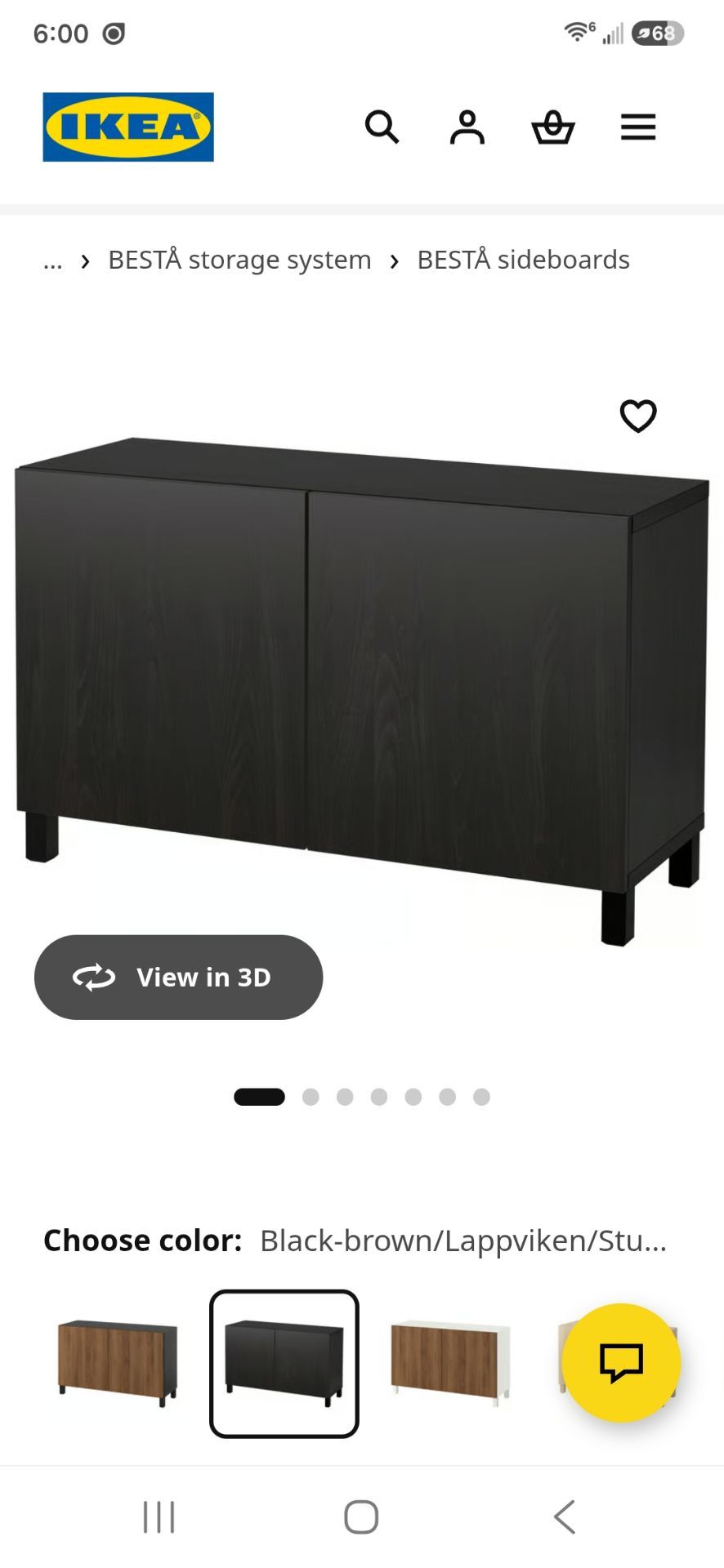Open the account profile icon
Image resolution: width=724 pixels, height=1568 pixels.
[x=467, y=127]
